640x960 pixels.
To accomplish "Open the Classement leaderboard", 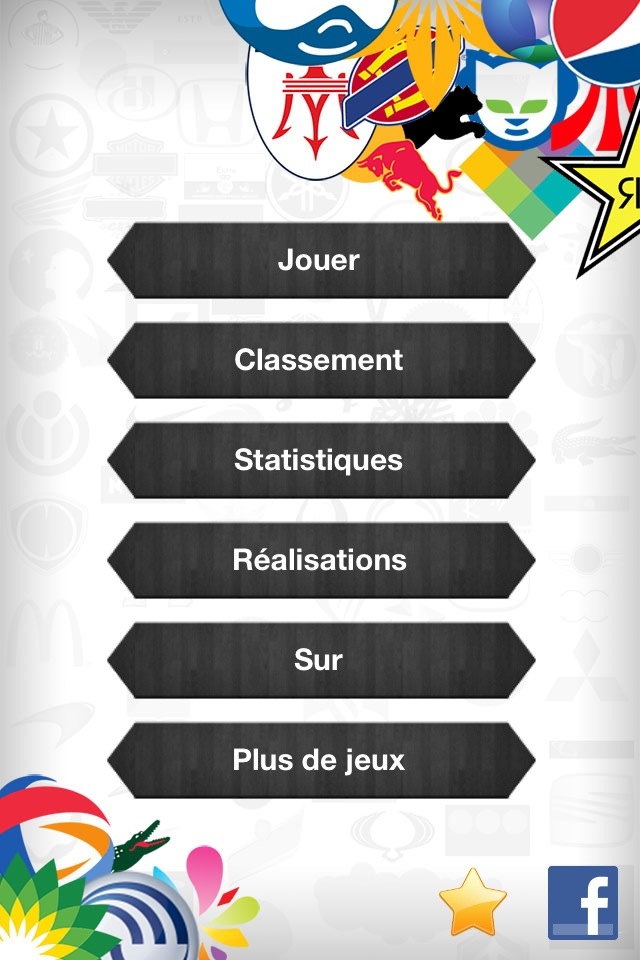I will [320, 360].
